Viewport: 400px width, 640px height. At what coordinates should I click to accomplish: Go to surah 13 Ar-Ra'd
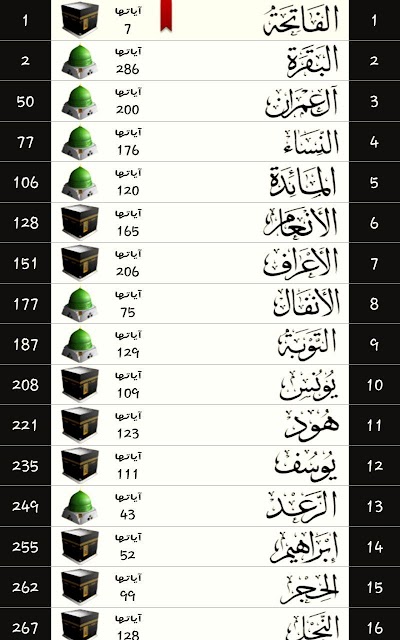point(200,506)
